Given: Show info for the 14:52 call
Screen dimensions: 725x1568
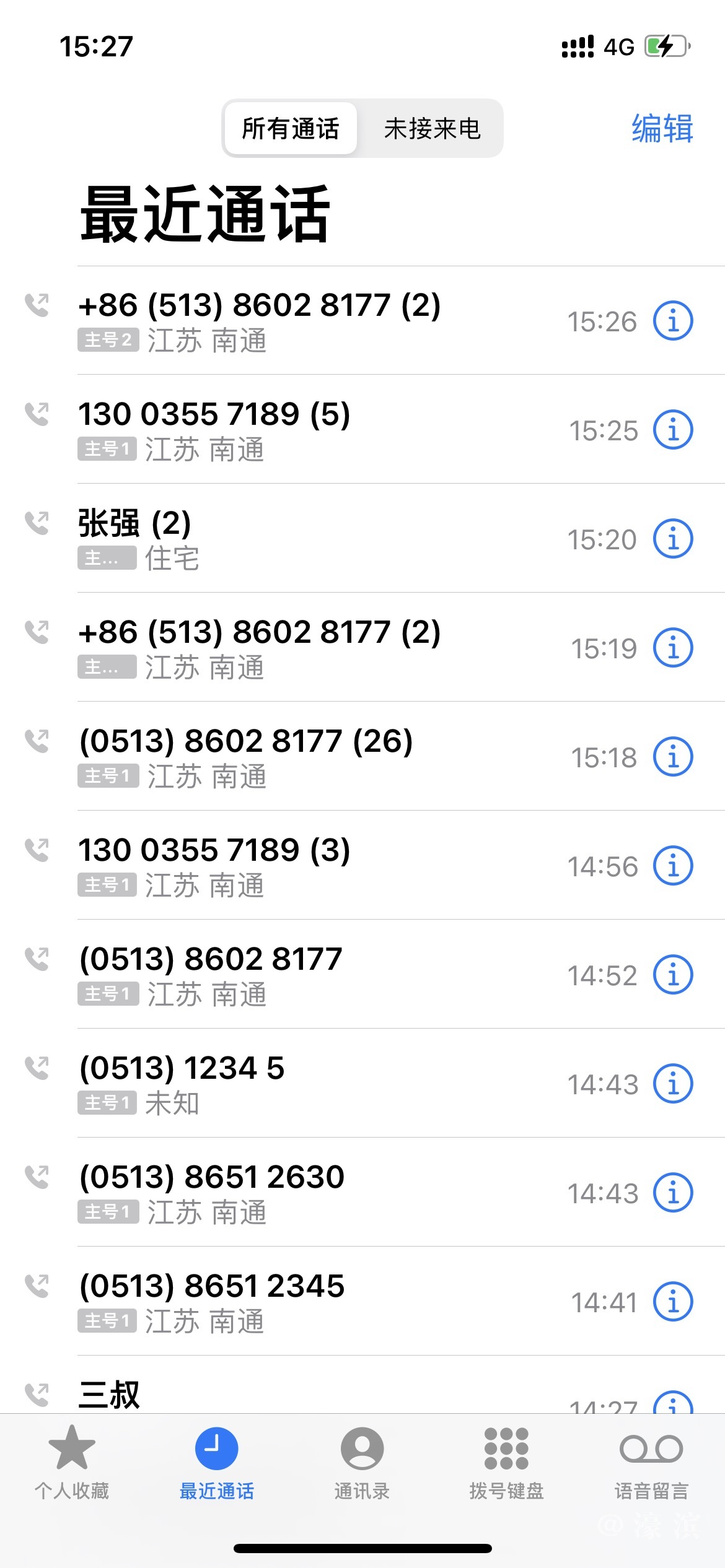Looking at the screenshot, I should (x=673, y=975).
